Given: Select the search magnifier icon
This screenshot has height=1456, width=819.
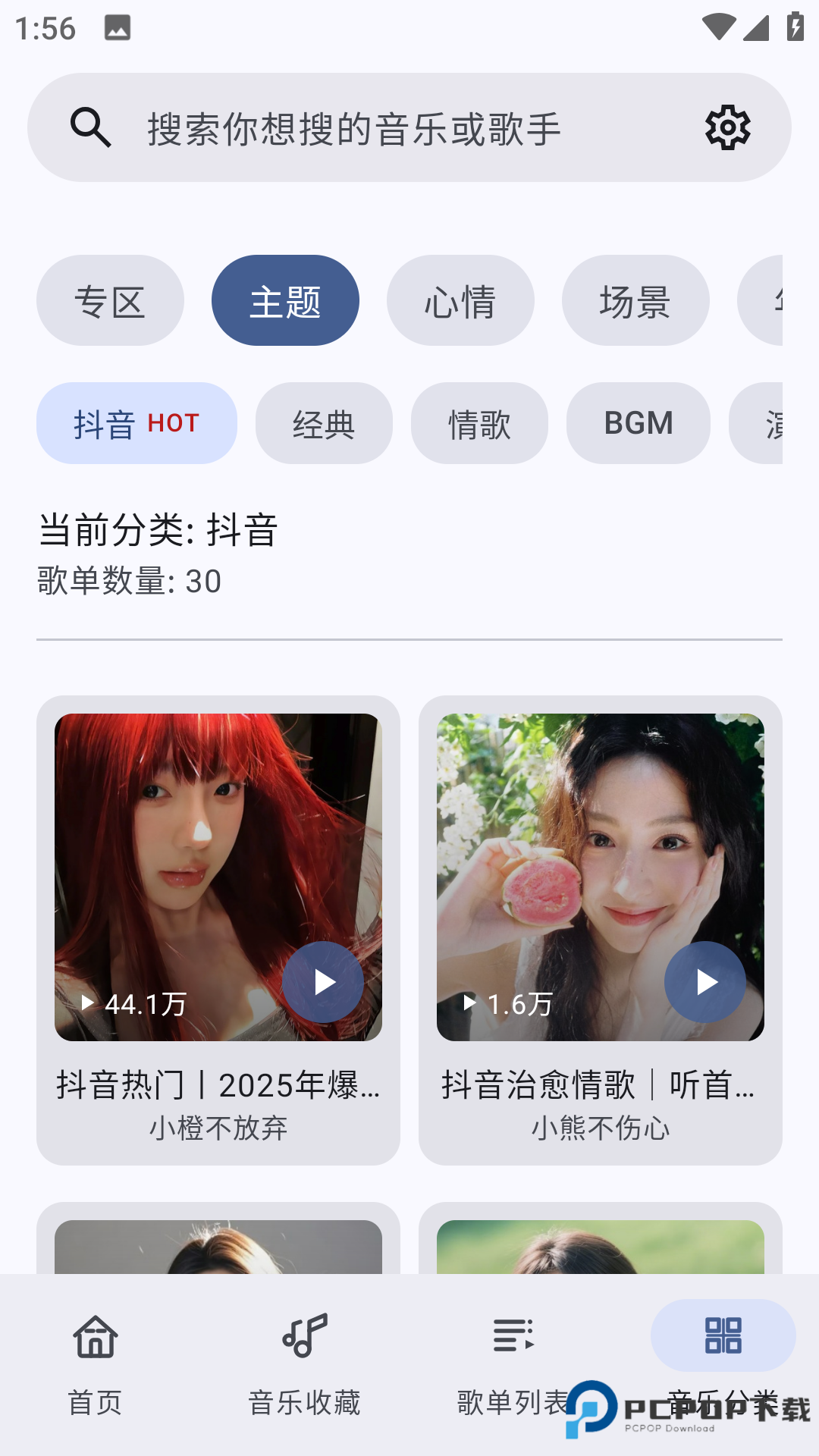Looking at the screenshot, I should coord(91,127).
